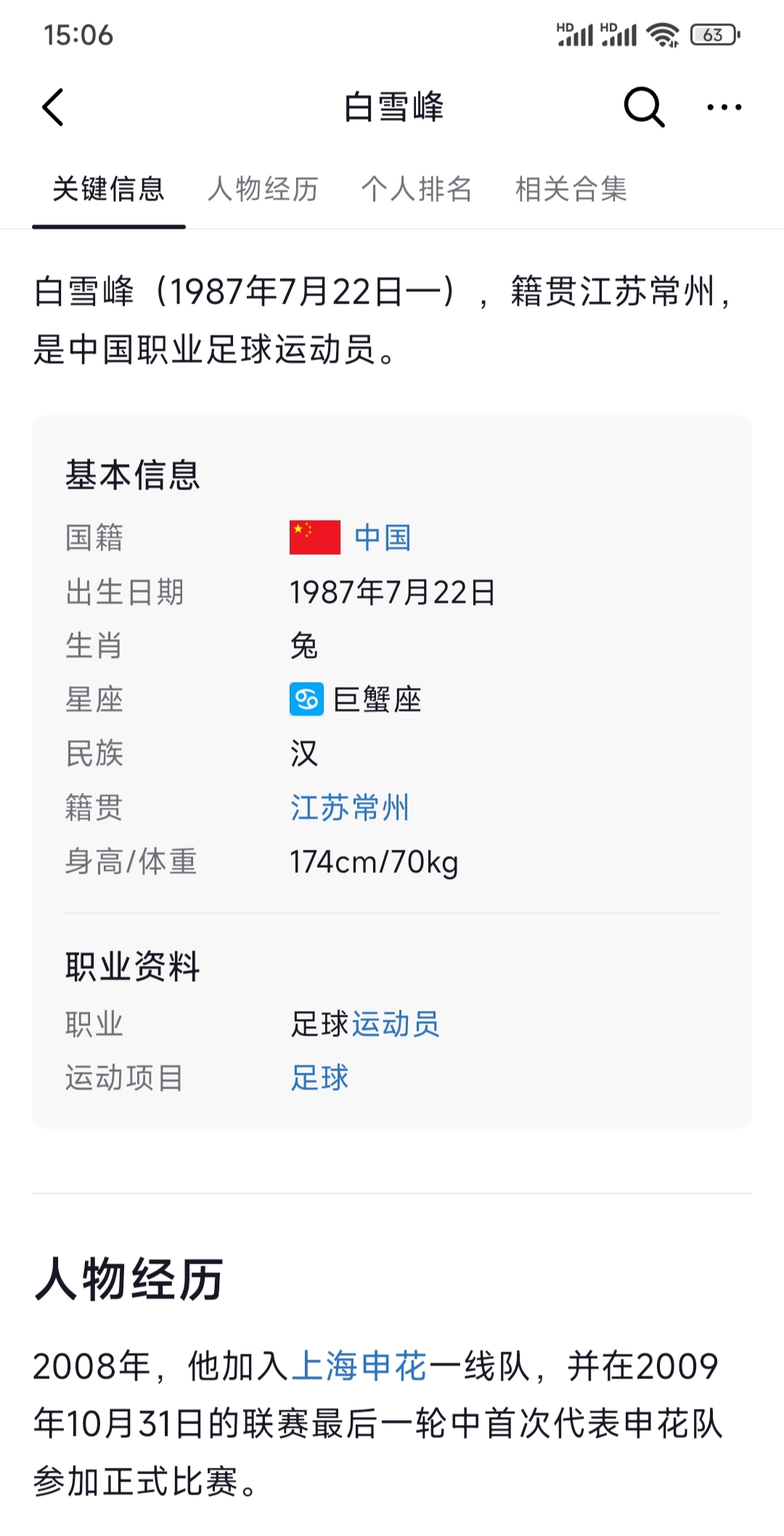784x1536 pixels.
Task: Open the 足球 link under 运动项目
Action: pos(319,1078)
